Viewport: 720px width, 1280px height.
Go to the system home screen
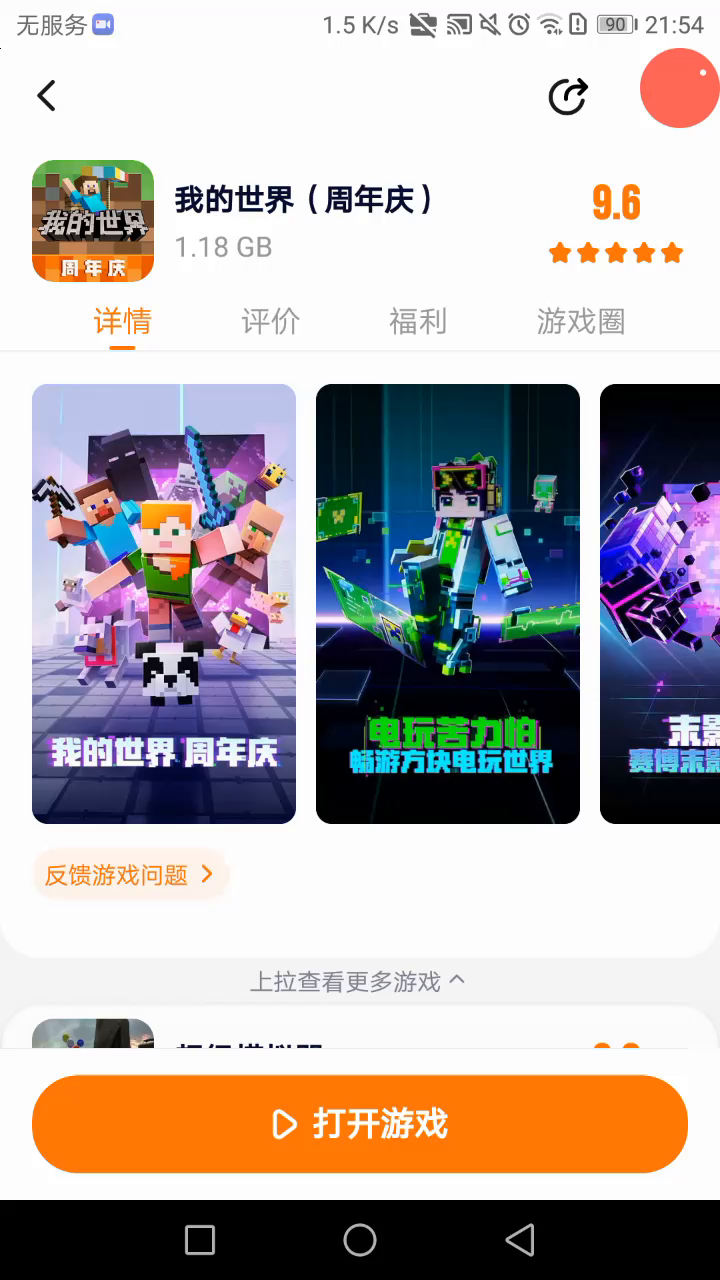point(360,1240)
